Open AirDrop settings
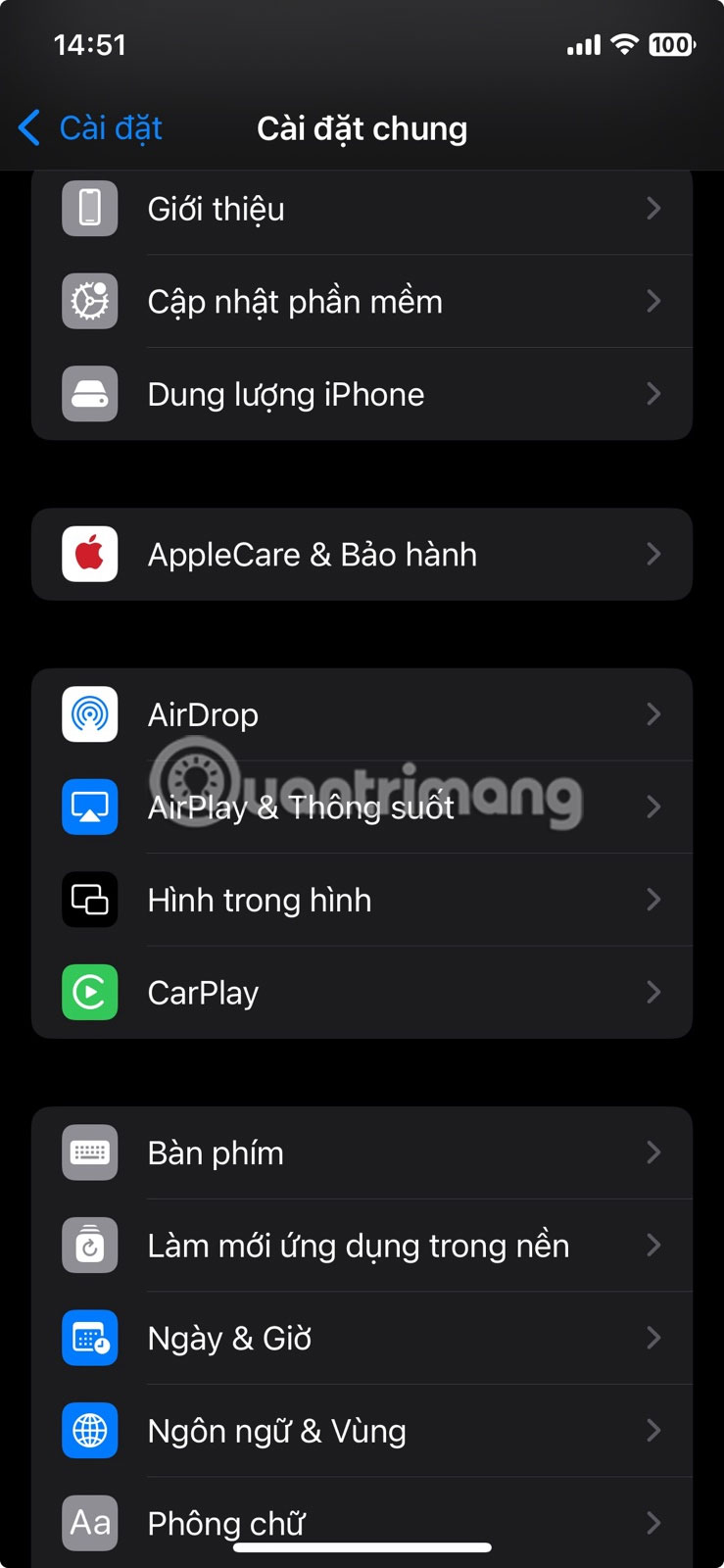The width and height of the screenshot is (724, 1568). coord(362,714)
